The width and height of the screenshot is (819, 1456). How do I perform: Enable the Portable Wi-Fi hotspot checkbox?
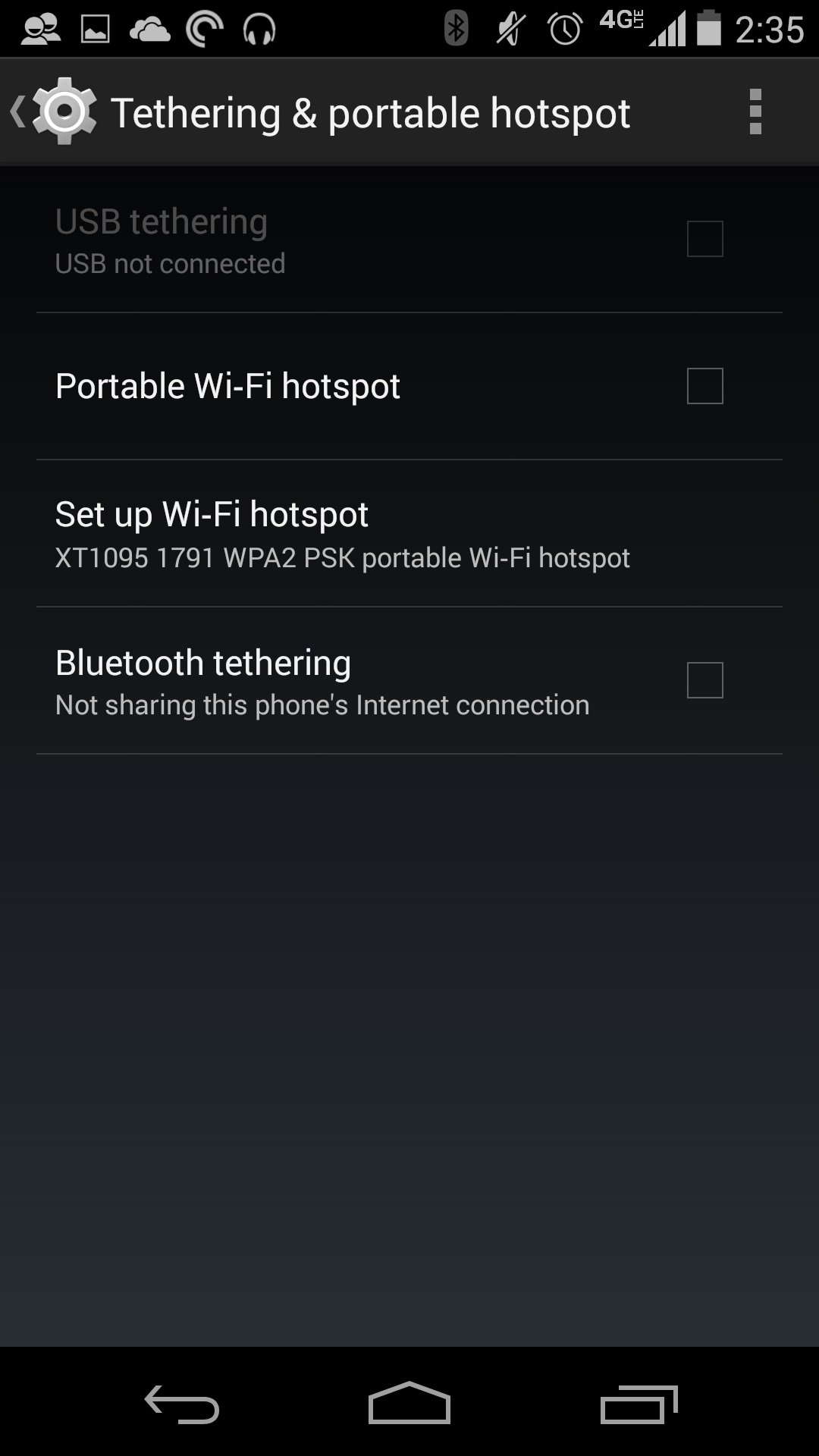704,386
